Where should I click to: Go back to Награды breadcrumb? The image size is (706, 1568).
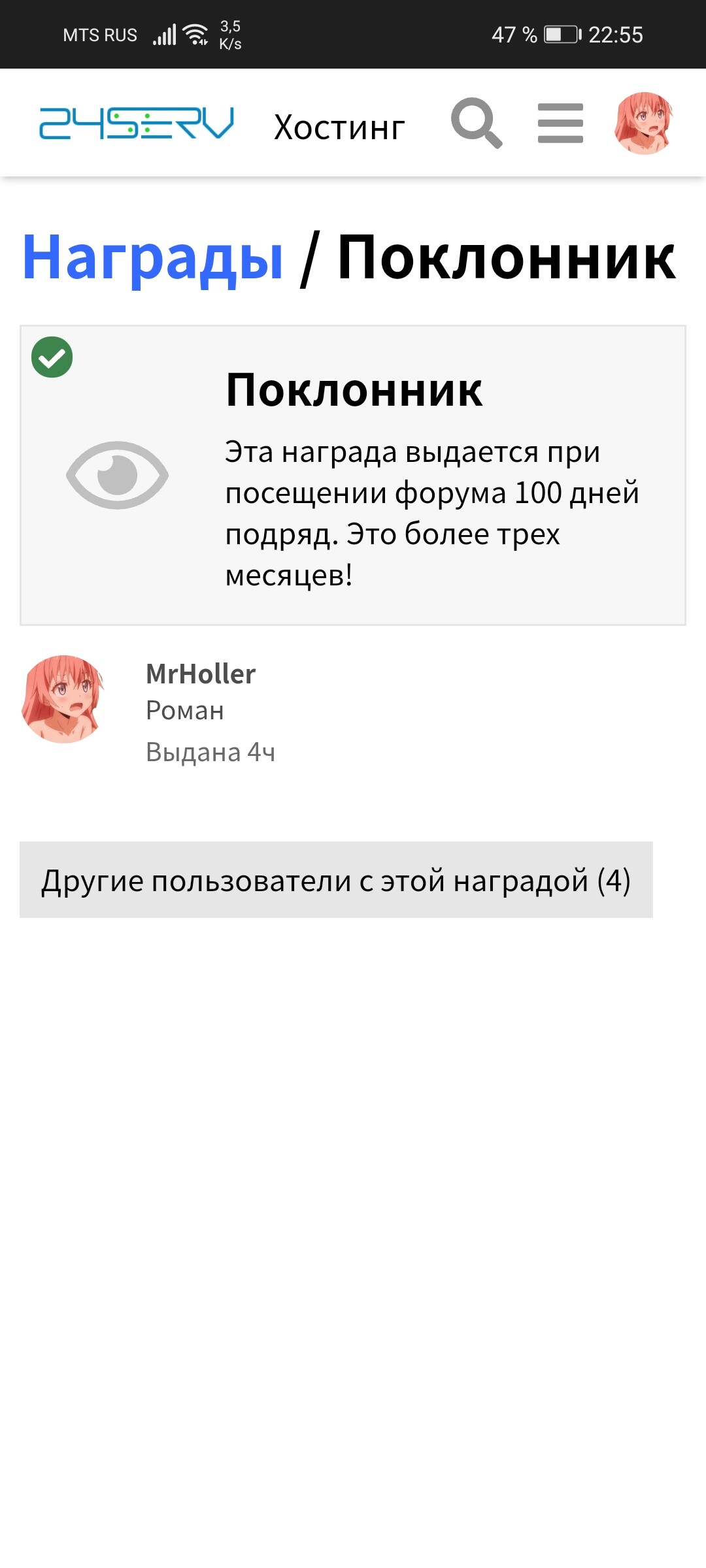click(x=153, y=258)
